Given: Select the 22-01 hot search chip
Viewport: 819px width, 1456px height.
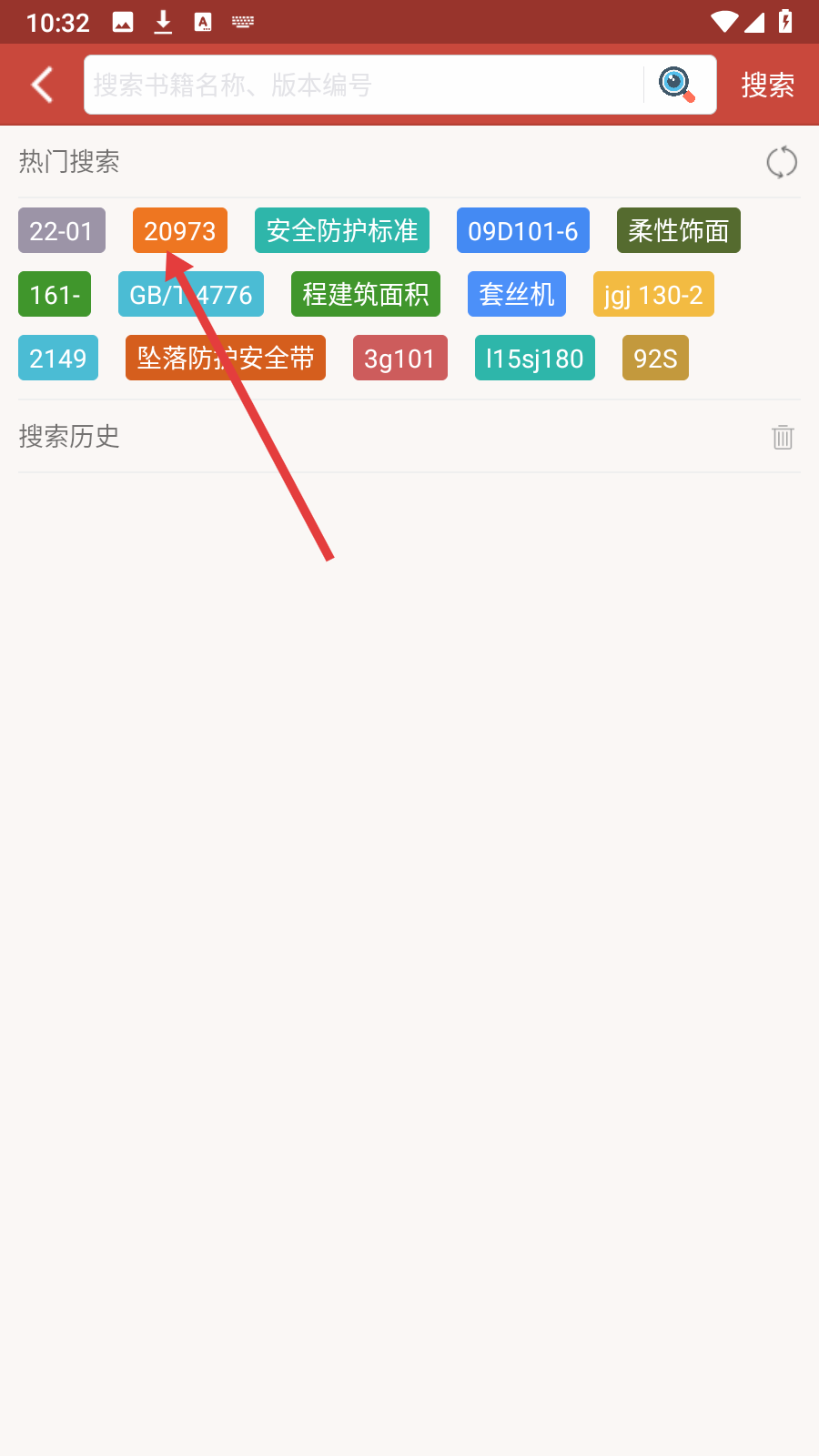Looking at the screenshot, I should 62,230.
